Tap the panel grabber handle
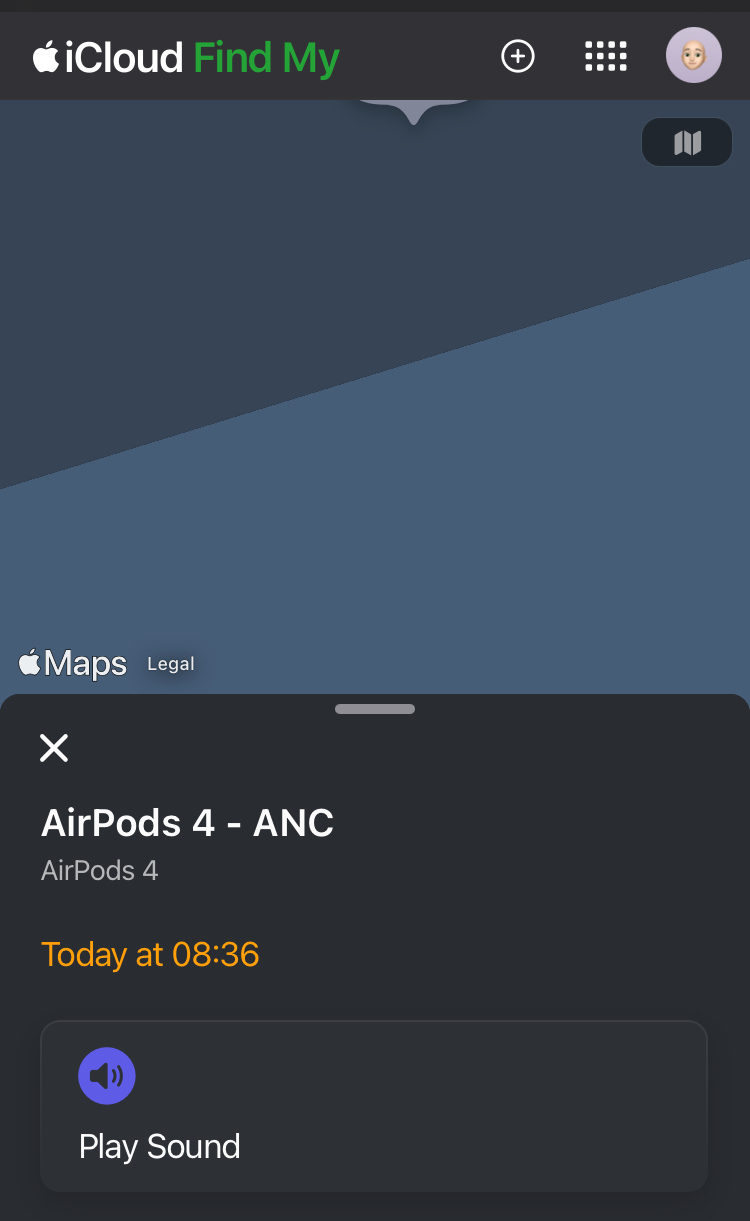This screenshot has height=1221, width=750. [x=375, y=709]
